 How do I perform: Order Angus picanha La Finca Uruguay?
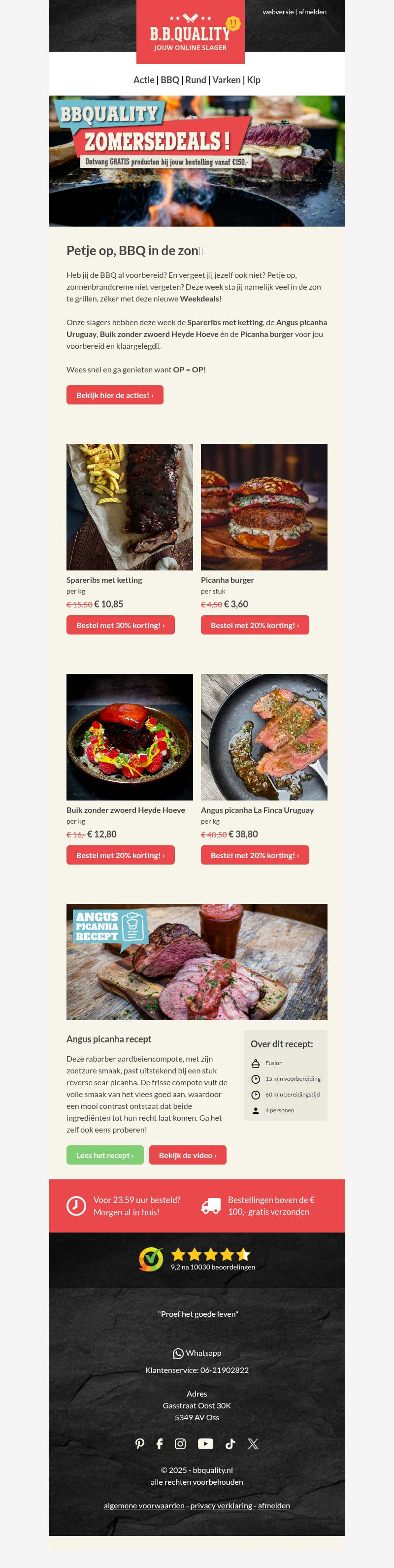[x=255, y=855]
